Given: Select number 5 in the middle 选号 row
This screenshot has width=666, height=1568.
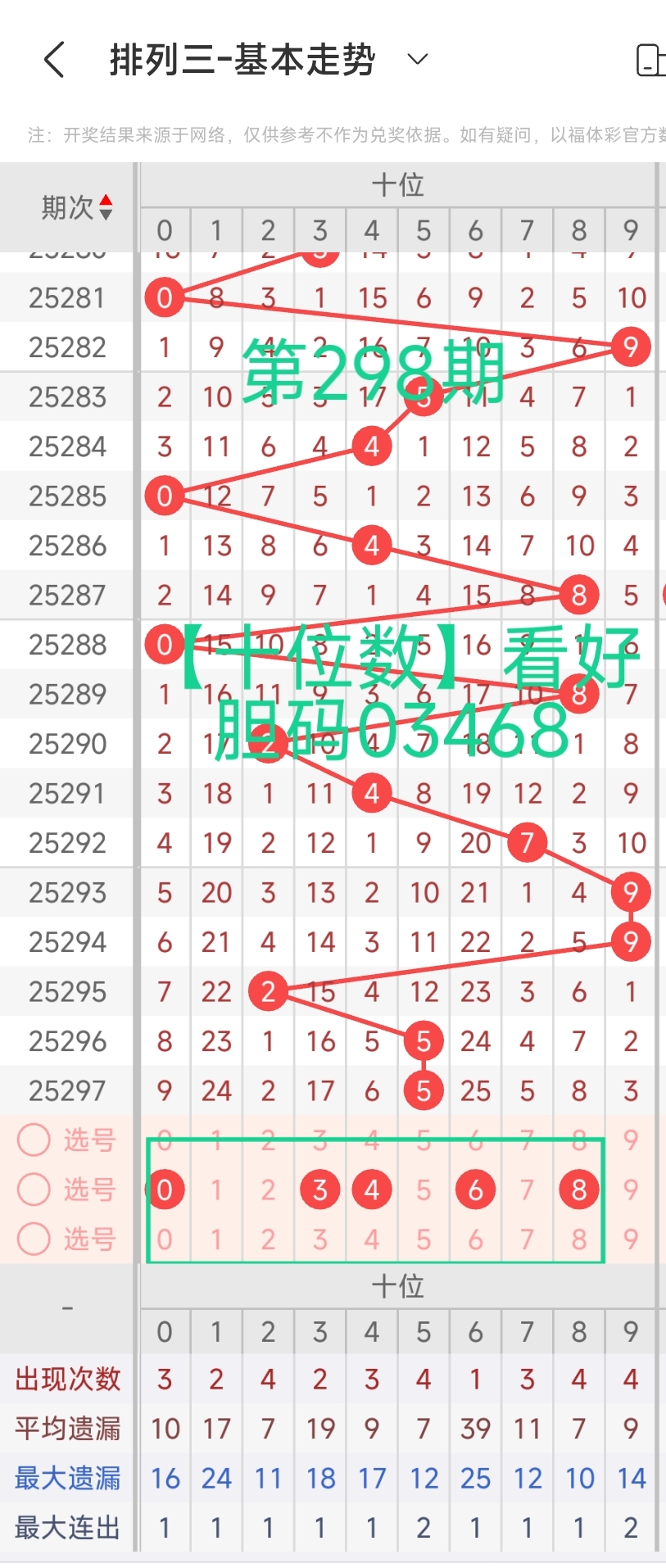Looking at the screenshot, I should click(424, 1190).
